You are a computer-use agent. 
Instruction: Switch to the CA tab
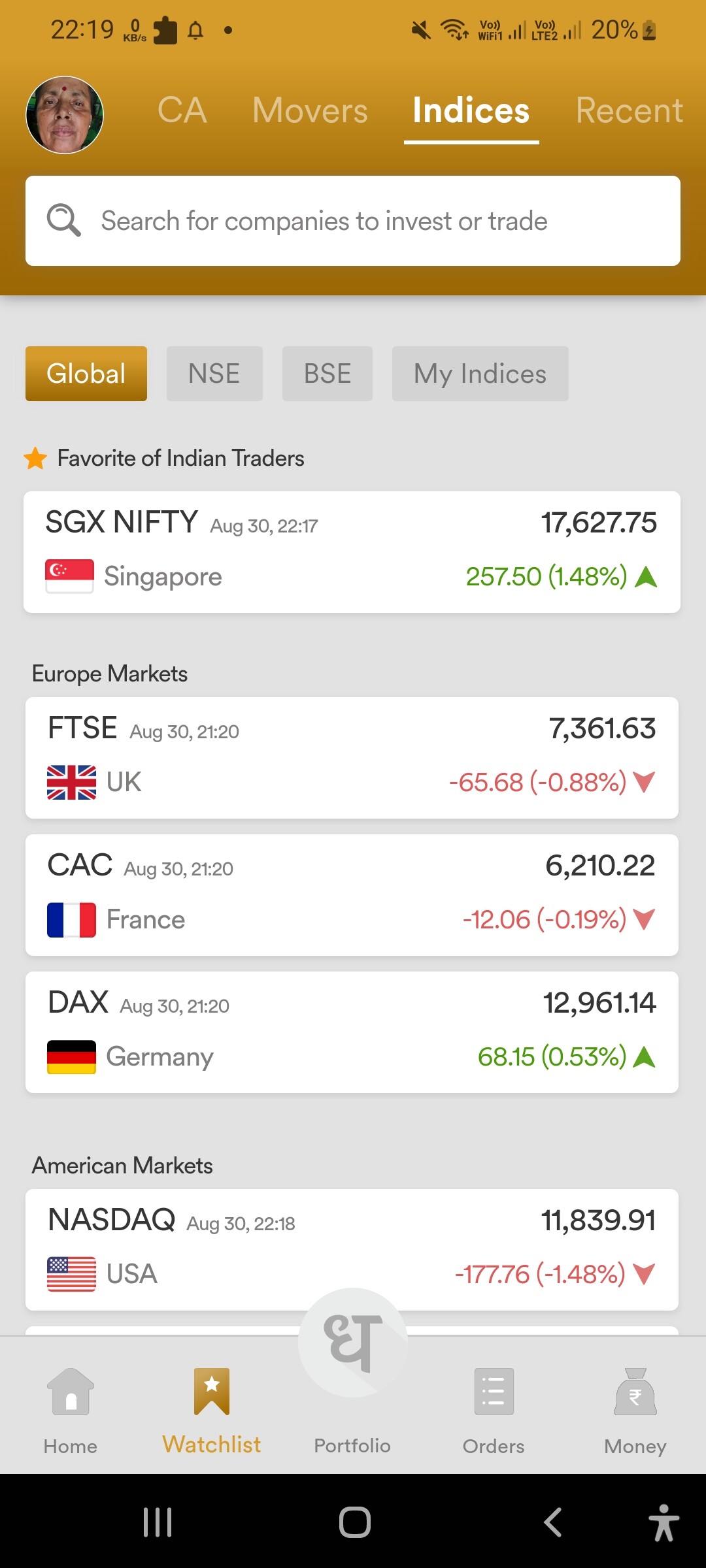pyautogui.click(x=182, y=110)
